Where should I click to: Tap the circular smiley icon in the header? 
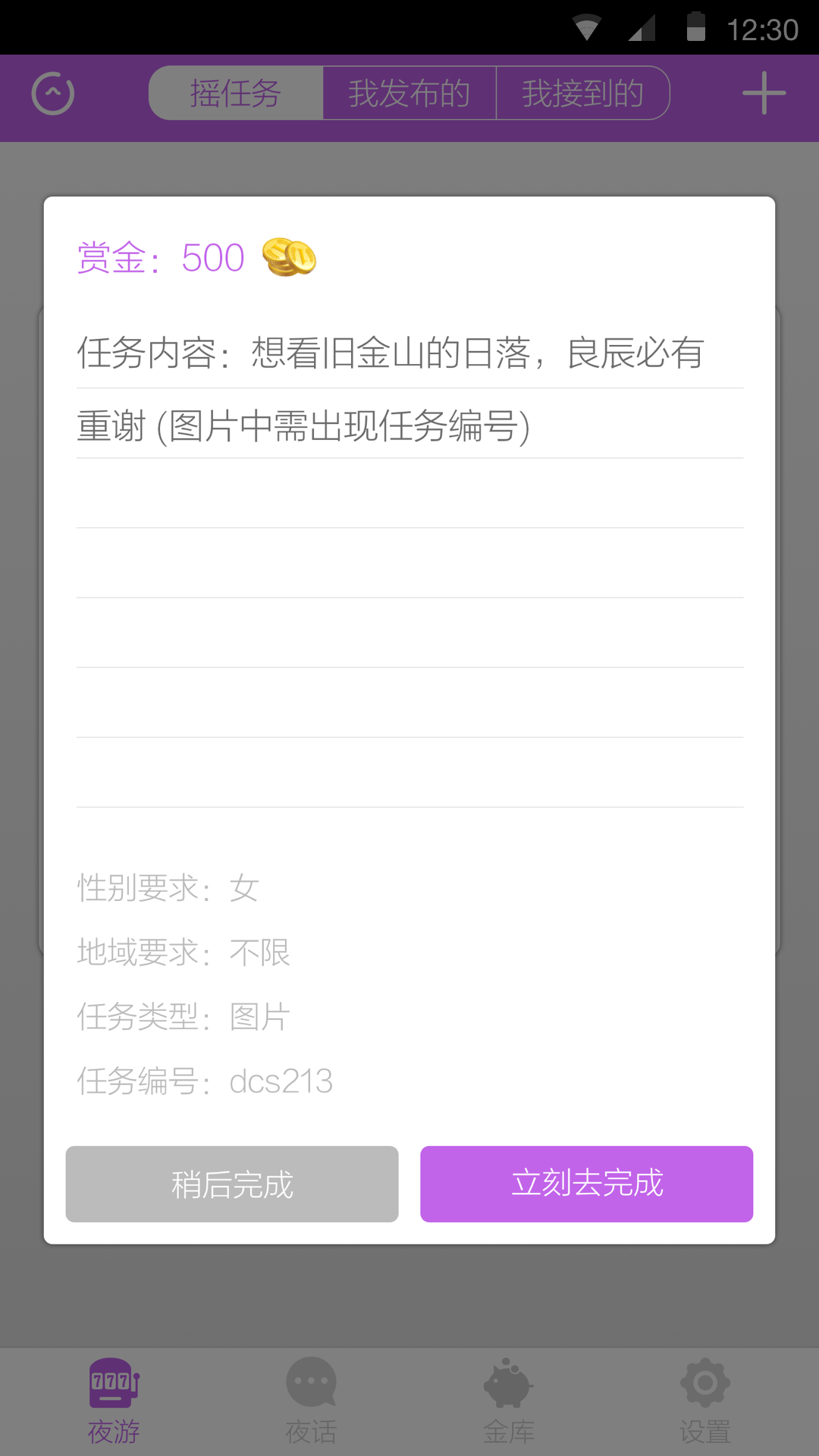(x=53, y=94)
